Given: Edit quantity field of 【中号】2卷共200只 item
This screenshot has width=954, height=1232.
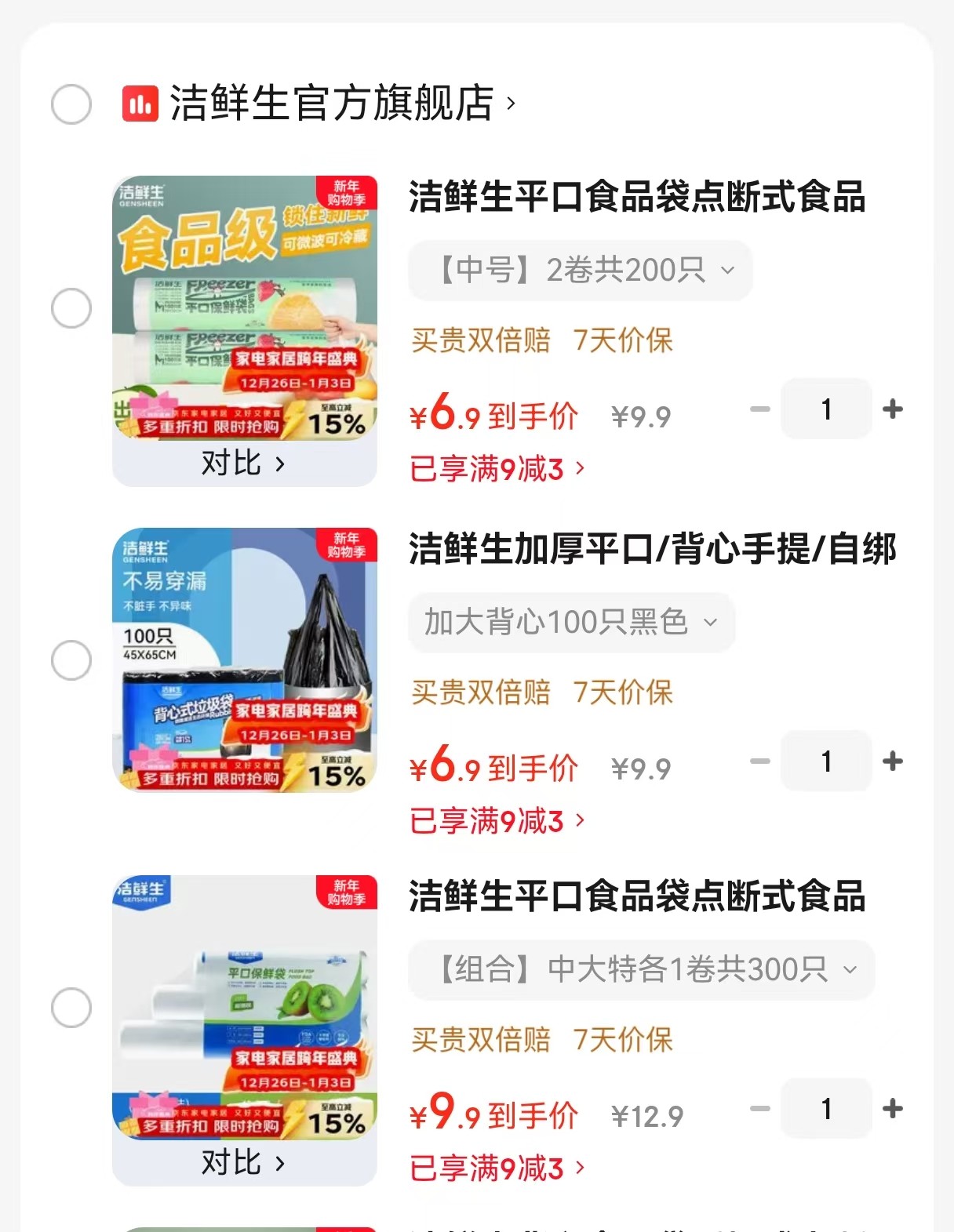Looking at the screenshot, I should point(826,409).
